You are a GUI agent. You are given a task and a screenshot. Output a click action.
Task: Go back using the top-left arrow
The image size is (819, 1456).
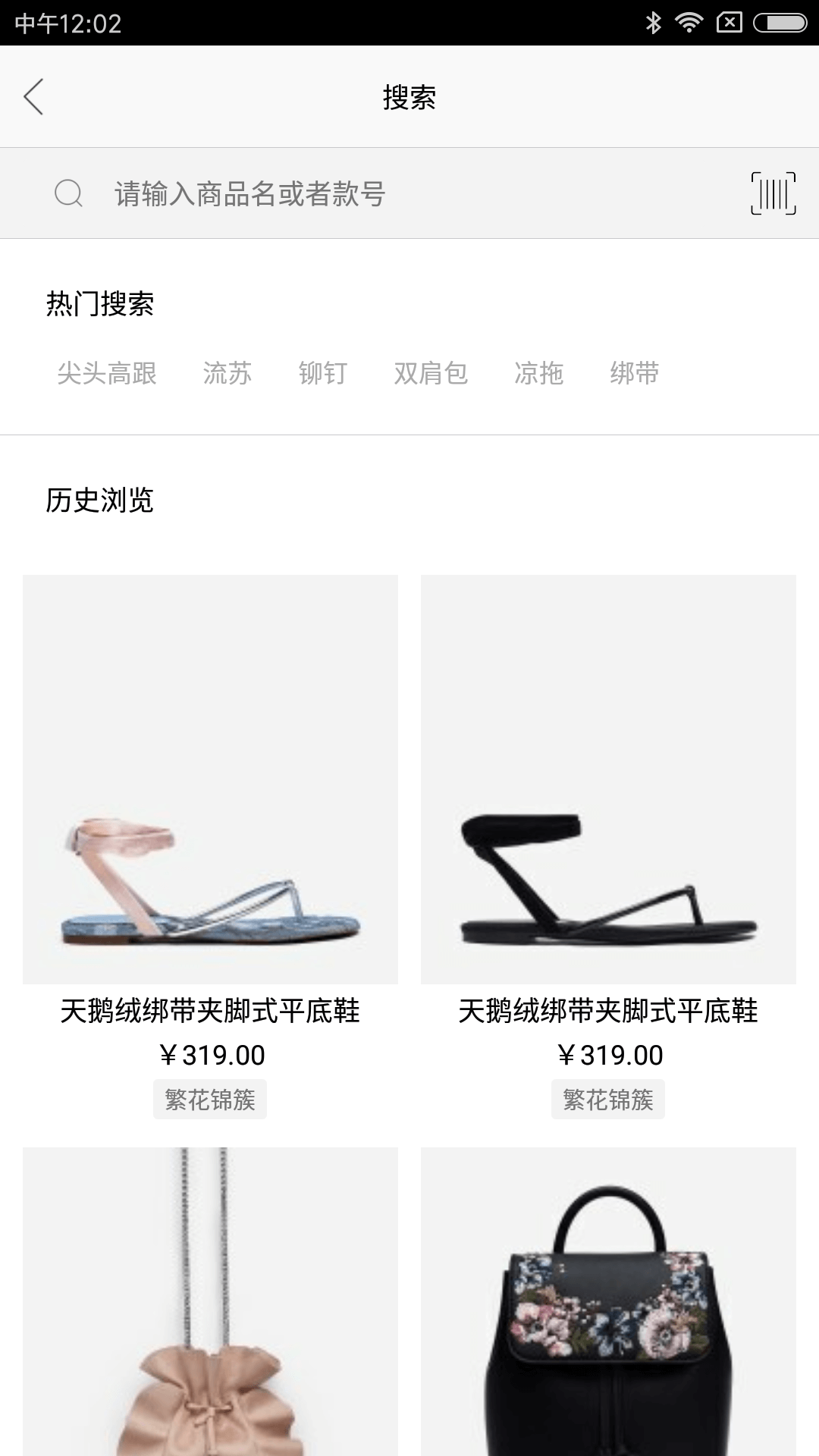(x=34, y=97)
